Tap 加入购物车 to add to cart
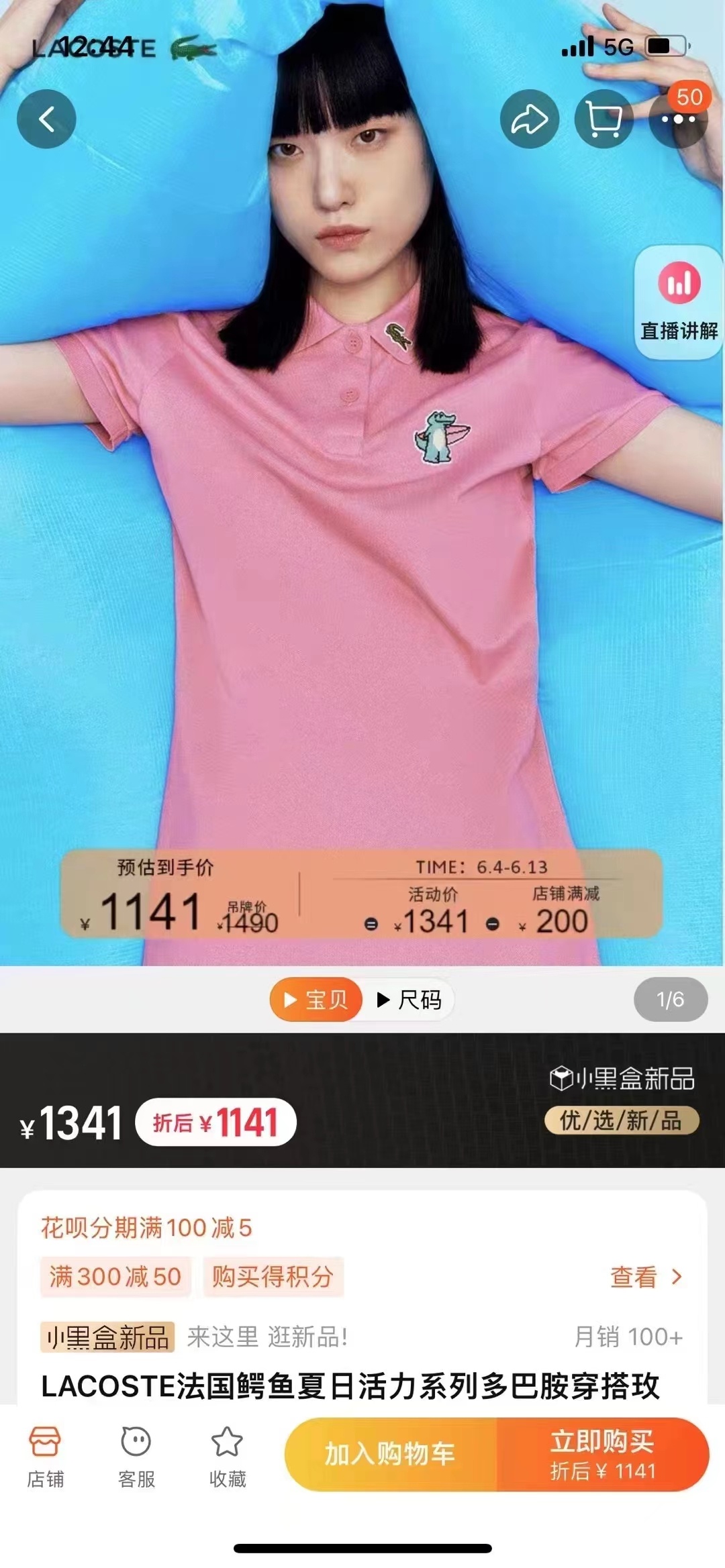 pos(390,1454)
